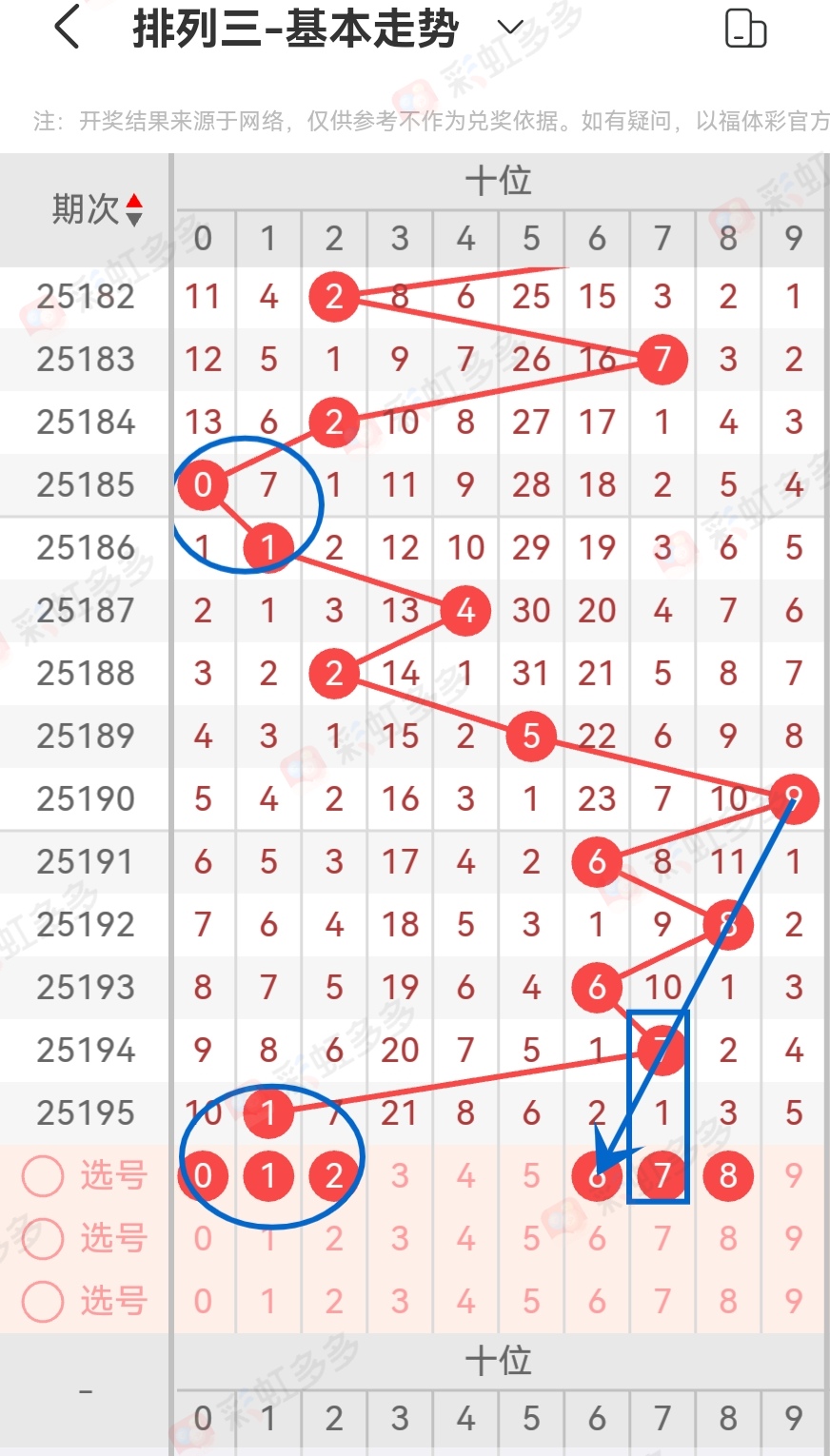This screenshot has width=830, height=1456.
Task: Click the 十位 column header
Action: 498,180
